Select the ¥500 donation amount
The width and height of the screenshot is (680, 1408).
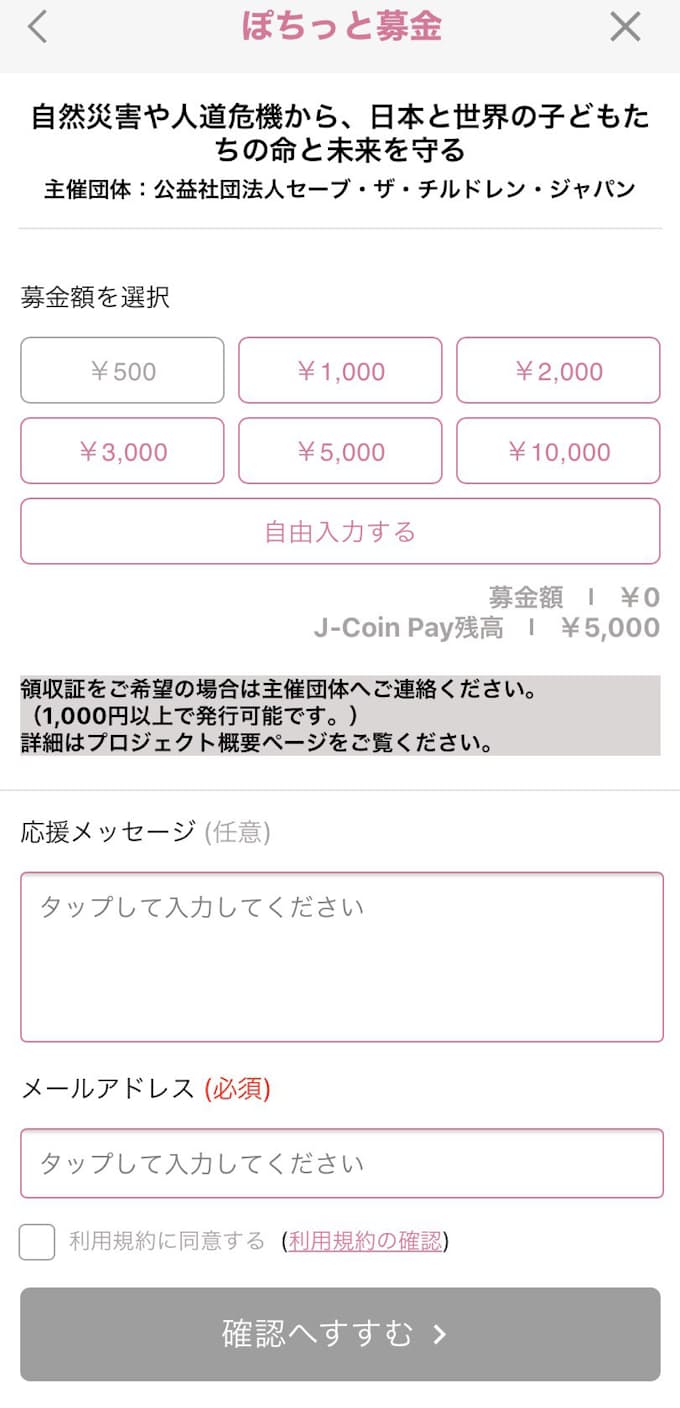(x=122, y=371)
